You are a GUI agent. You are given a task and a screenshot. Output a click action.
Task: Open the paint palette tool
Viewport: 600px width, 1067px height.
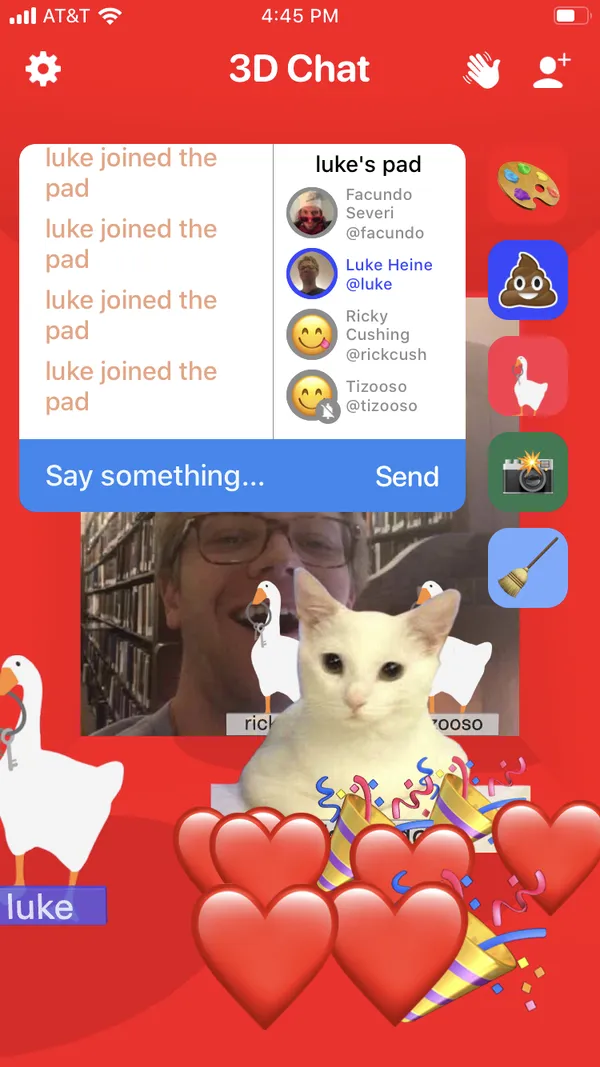tap(527, 183)
